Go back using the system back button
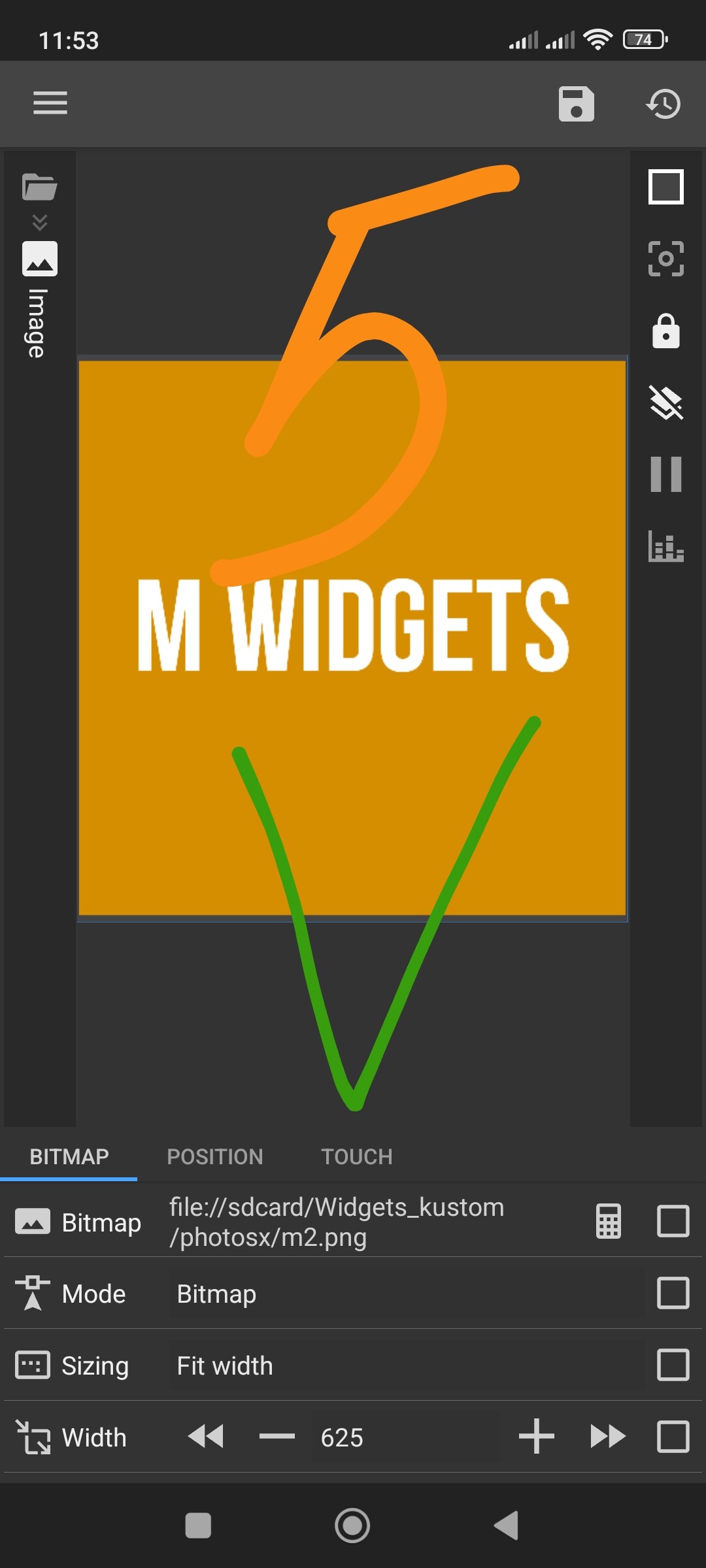Screen dimensions: 706x1568 click(x=506, y=1526)
